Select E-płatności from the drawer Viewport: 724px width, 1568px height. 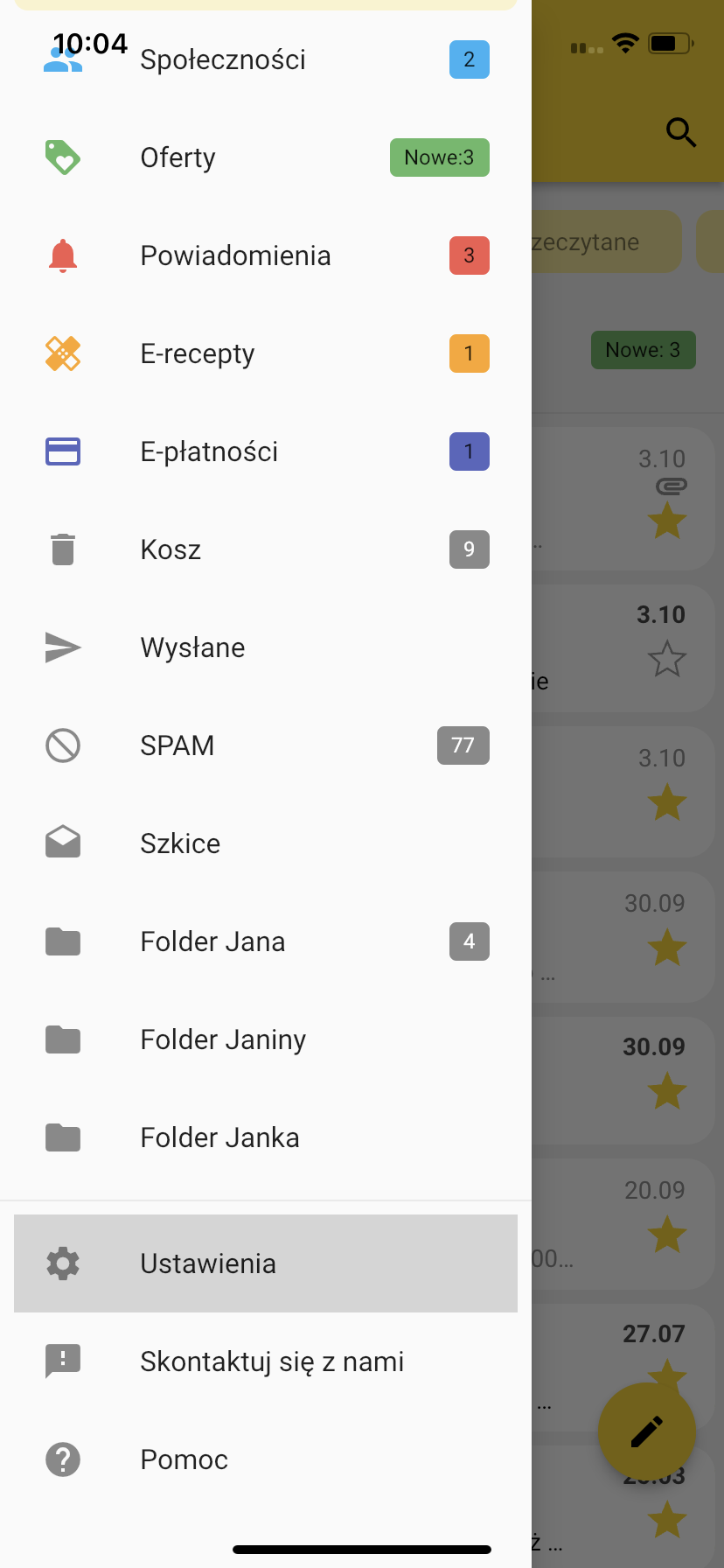(209, 451)
